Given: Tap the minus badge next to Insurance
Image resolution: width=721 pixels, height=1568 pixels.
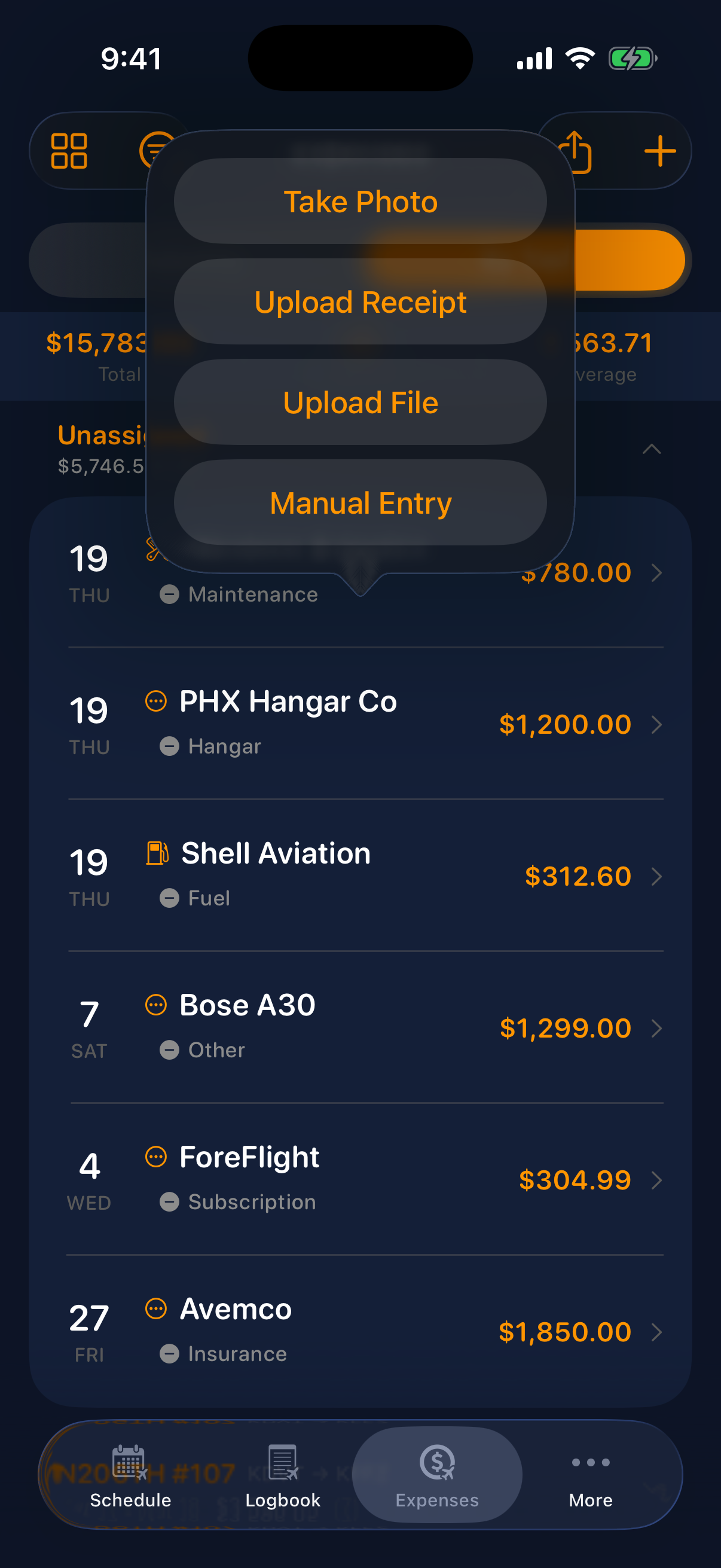Looking at the screenshot, I should click(x=170, y=1354).
